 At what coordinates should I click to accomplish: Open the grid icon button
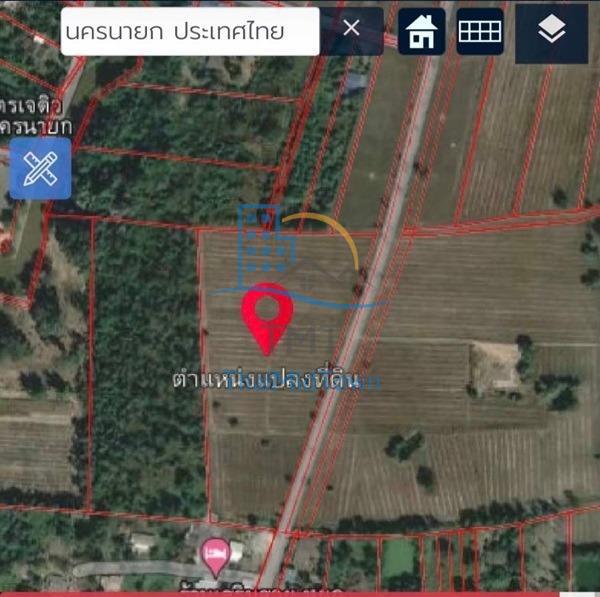pyautogui.click(x=480, y=31)
